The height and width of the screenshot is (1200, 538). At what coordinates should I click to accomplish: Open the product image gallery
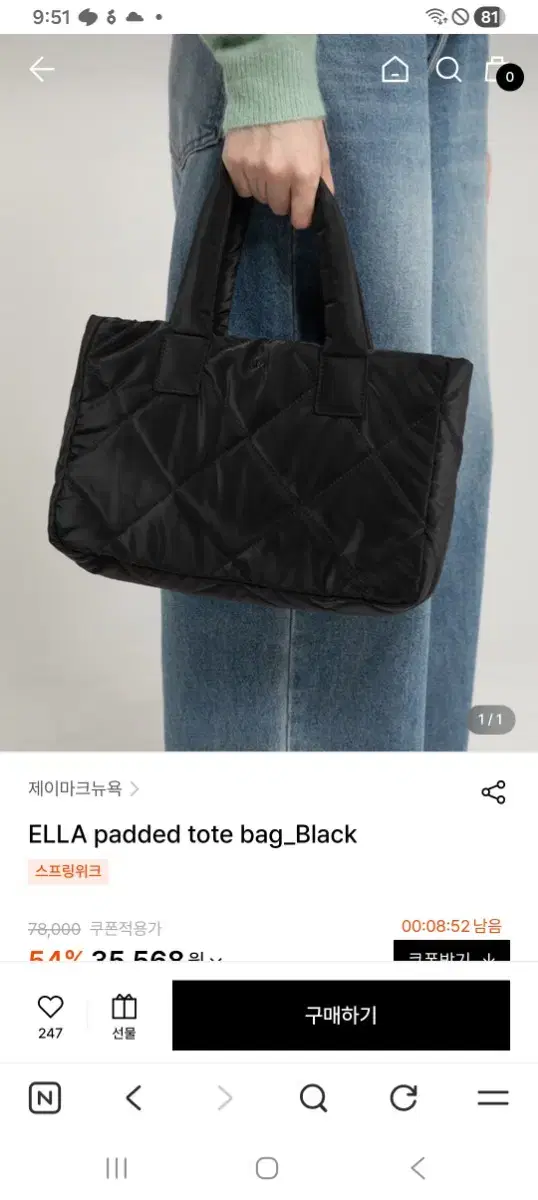point(269,392)
